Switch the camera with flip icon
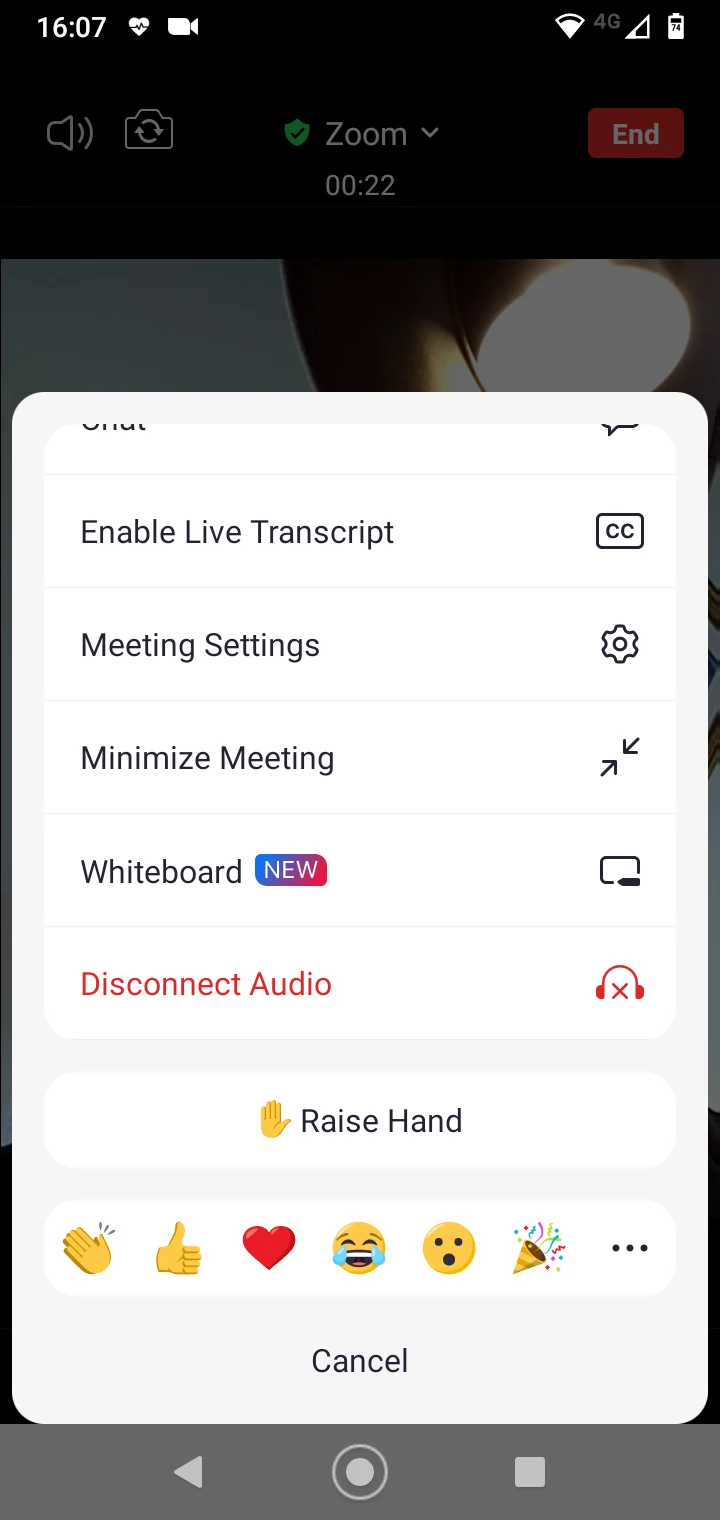 click(149, 132)
